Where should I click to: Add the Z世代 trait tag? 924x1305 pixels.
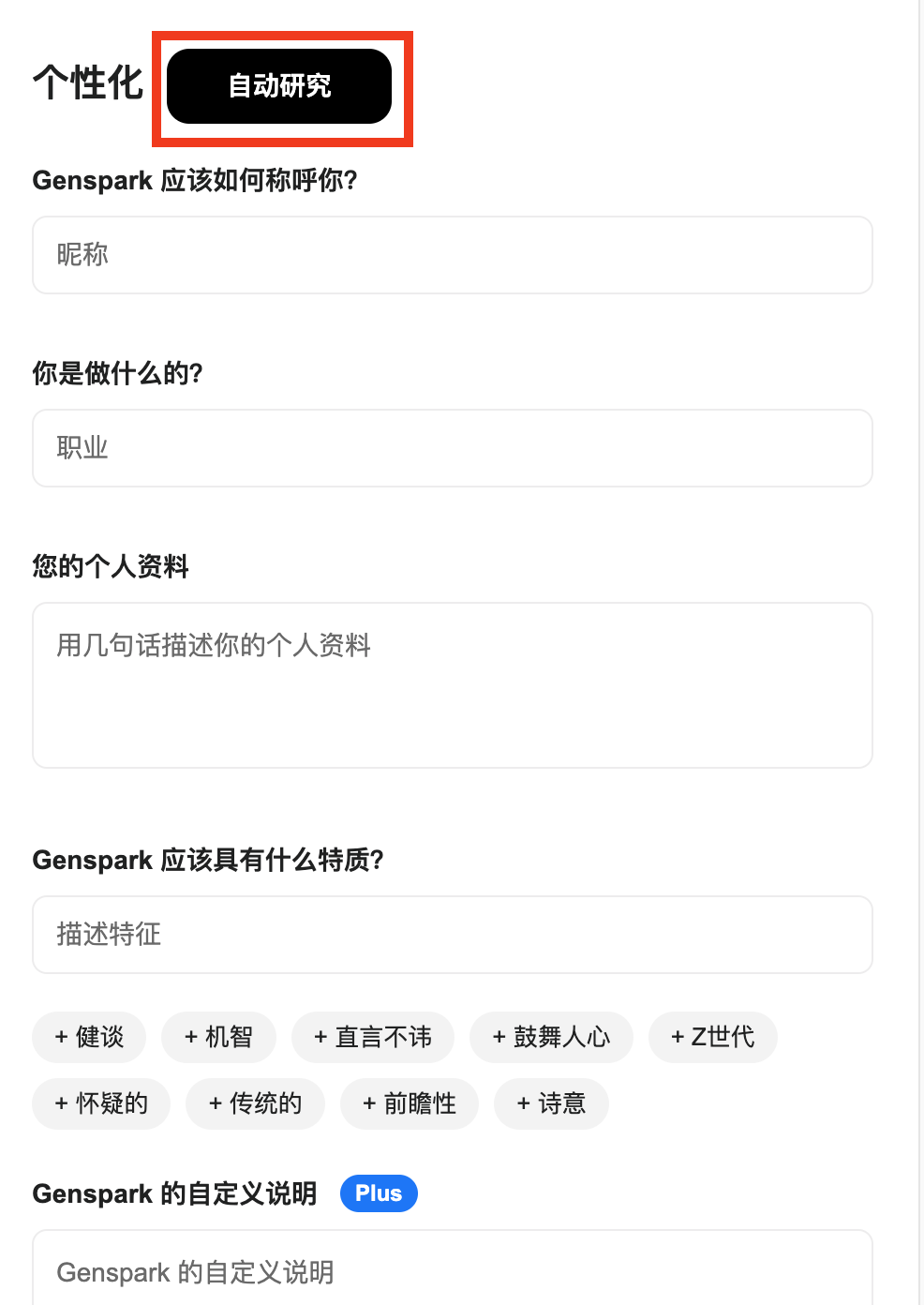tap(712, 1037)
